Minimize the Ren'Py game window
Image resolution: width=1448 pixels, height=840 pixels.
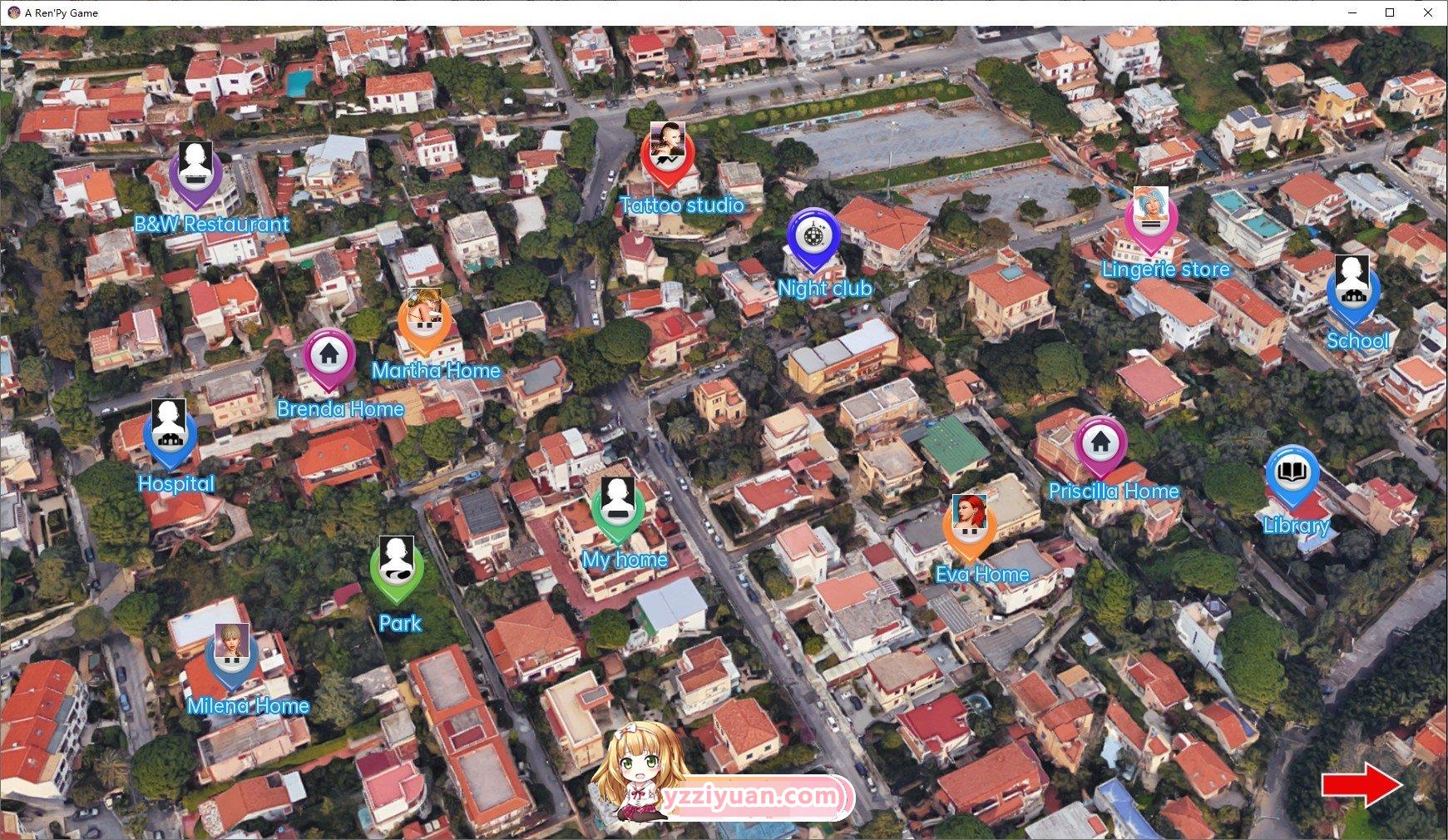click(x=1352, y=12)
